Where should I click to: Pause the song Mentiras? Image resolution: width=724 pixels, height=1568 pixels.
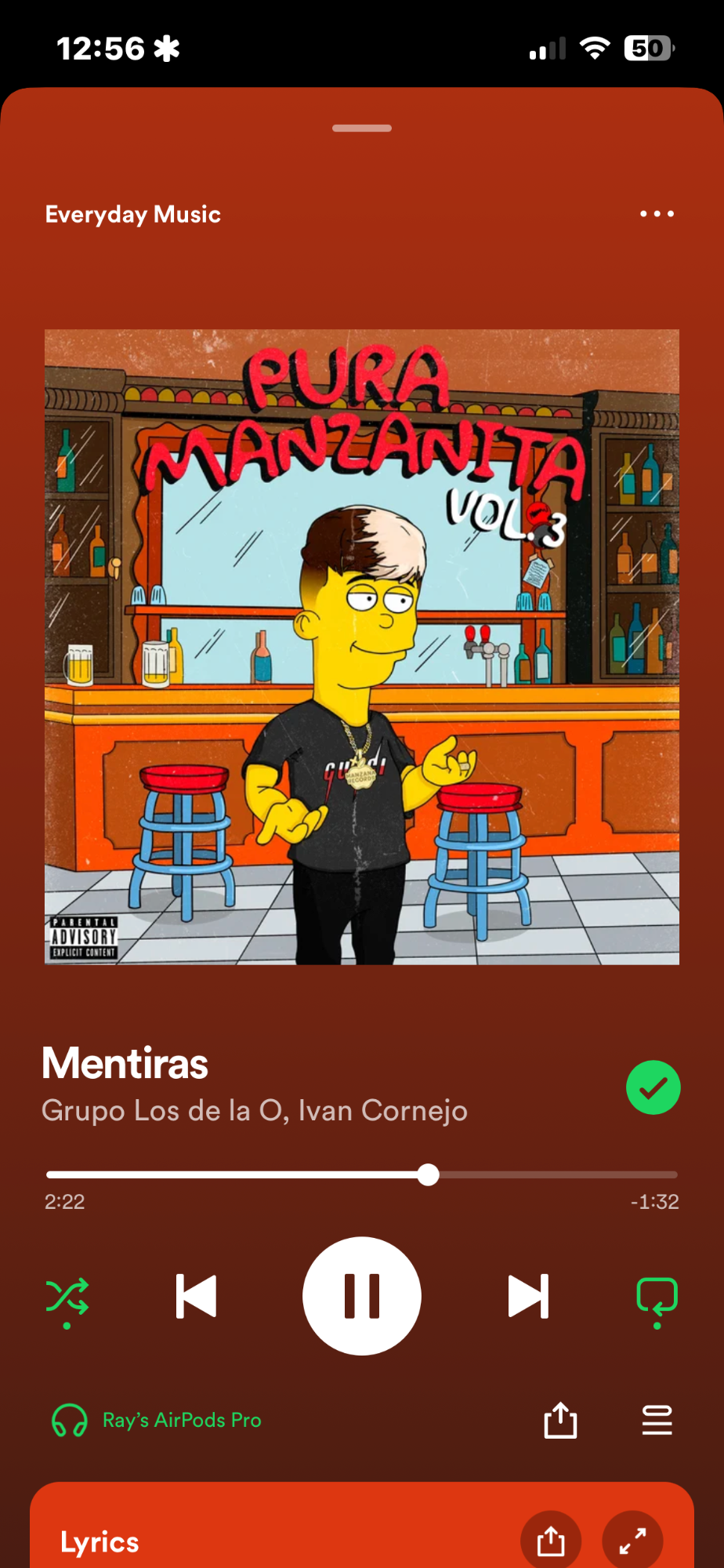[x=362, y=1296]
